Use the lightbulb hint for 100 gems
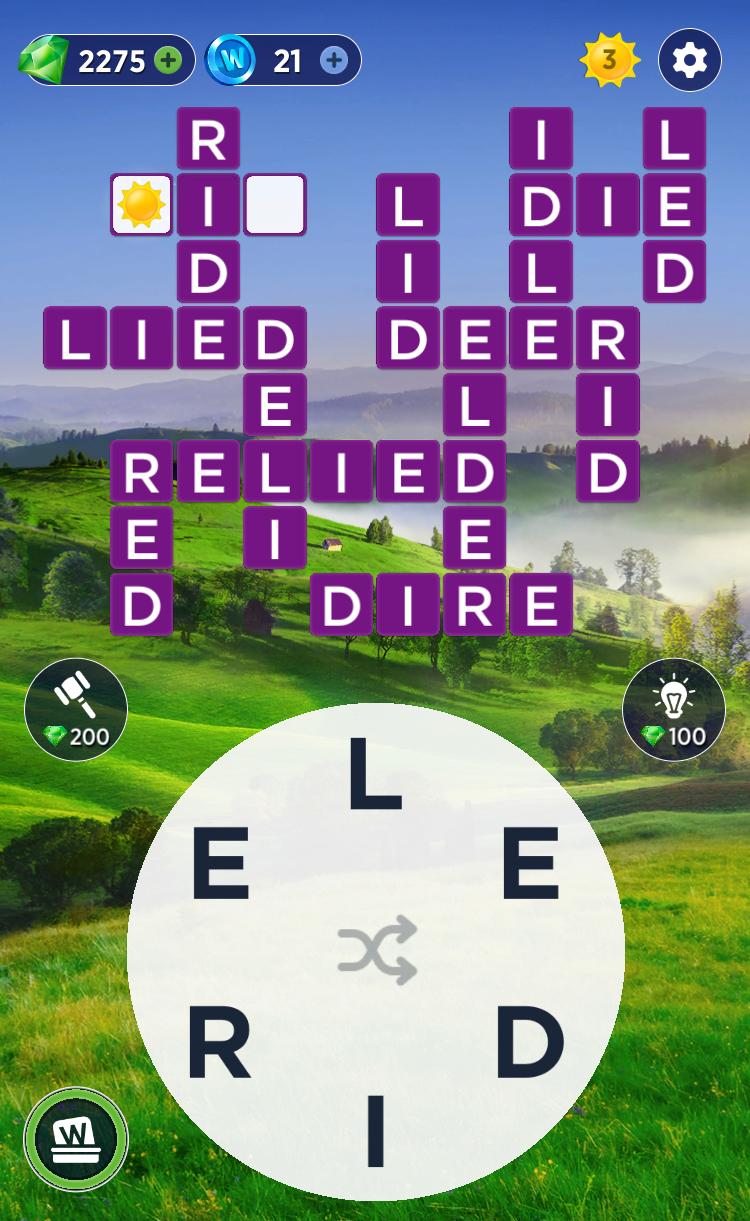Image resolution: width=750 pixels, height=1221 pixels. pyautogui.click(x=673, y=709)
